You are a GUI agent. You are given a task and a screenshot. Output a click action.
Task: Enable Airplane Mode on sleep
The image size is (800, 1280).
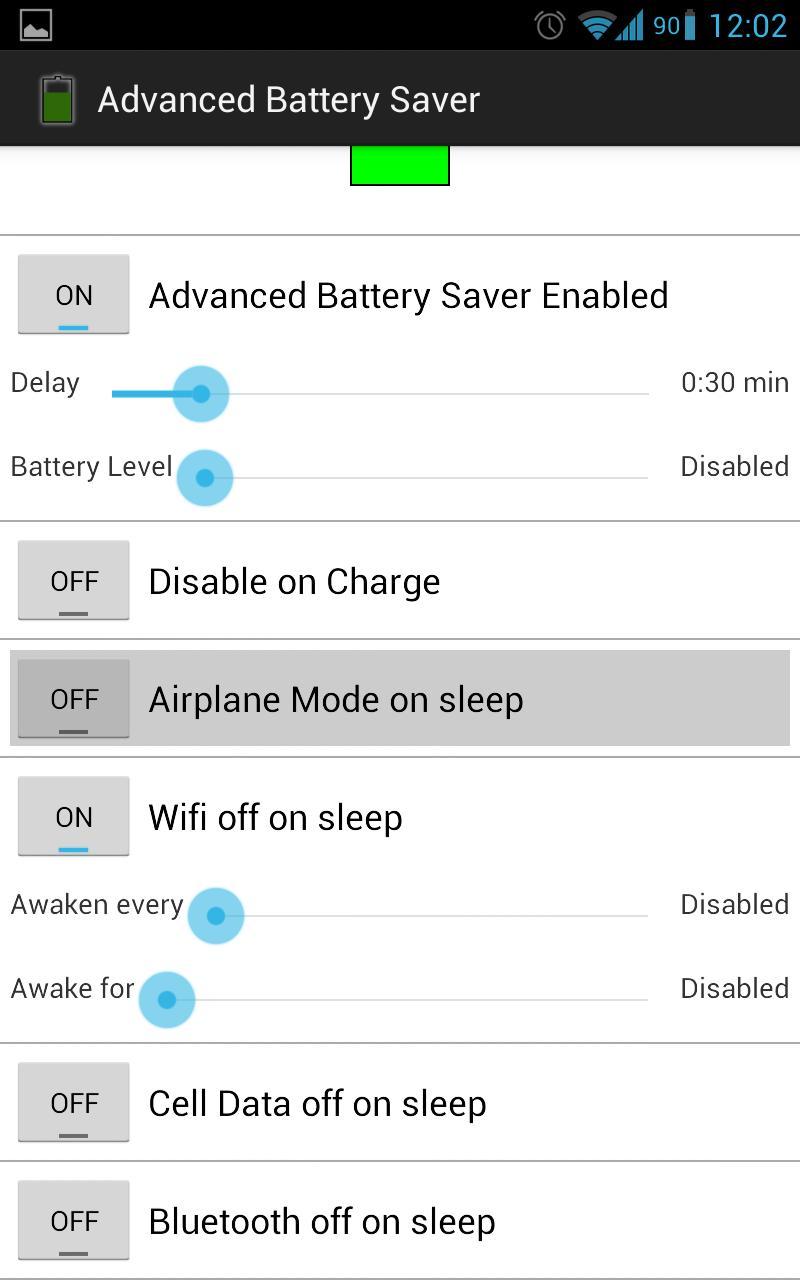point(73,698)
